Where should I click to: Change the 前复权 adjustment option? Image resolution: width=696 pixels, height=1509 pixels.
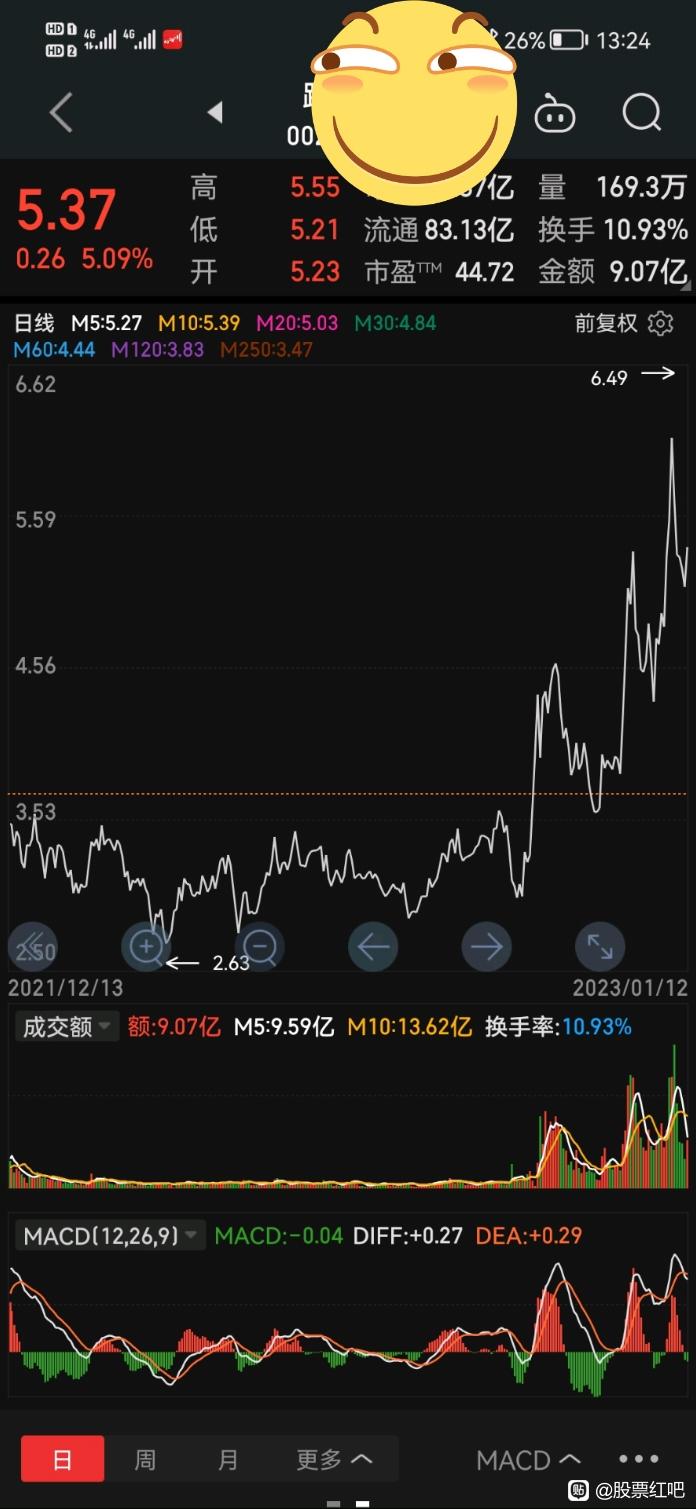(606, 323)
